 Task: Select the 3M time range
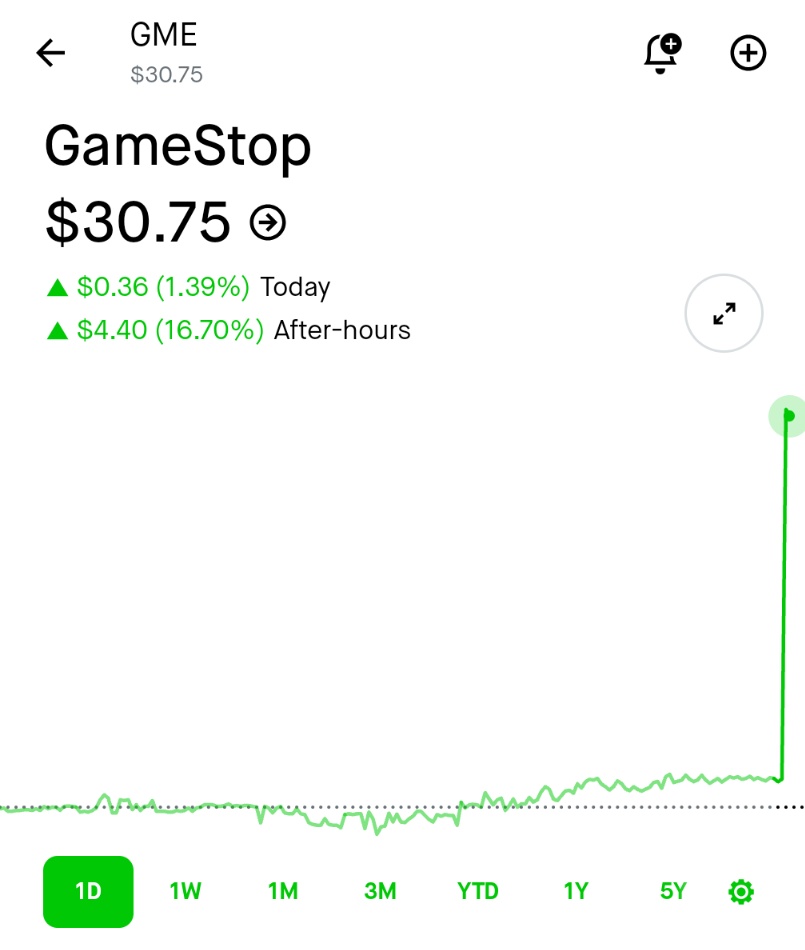[x=380, y=890]
